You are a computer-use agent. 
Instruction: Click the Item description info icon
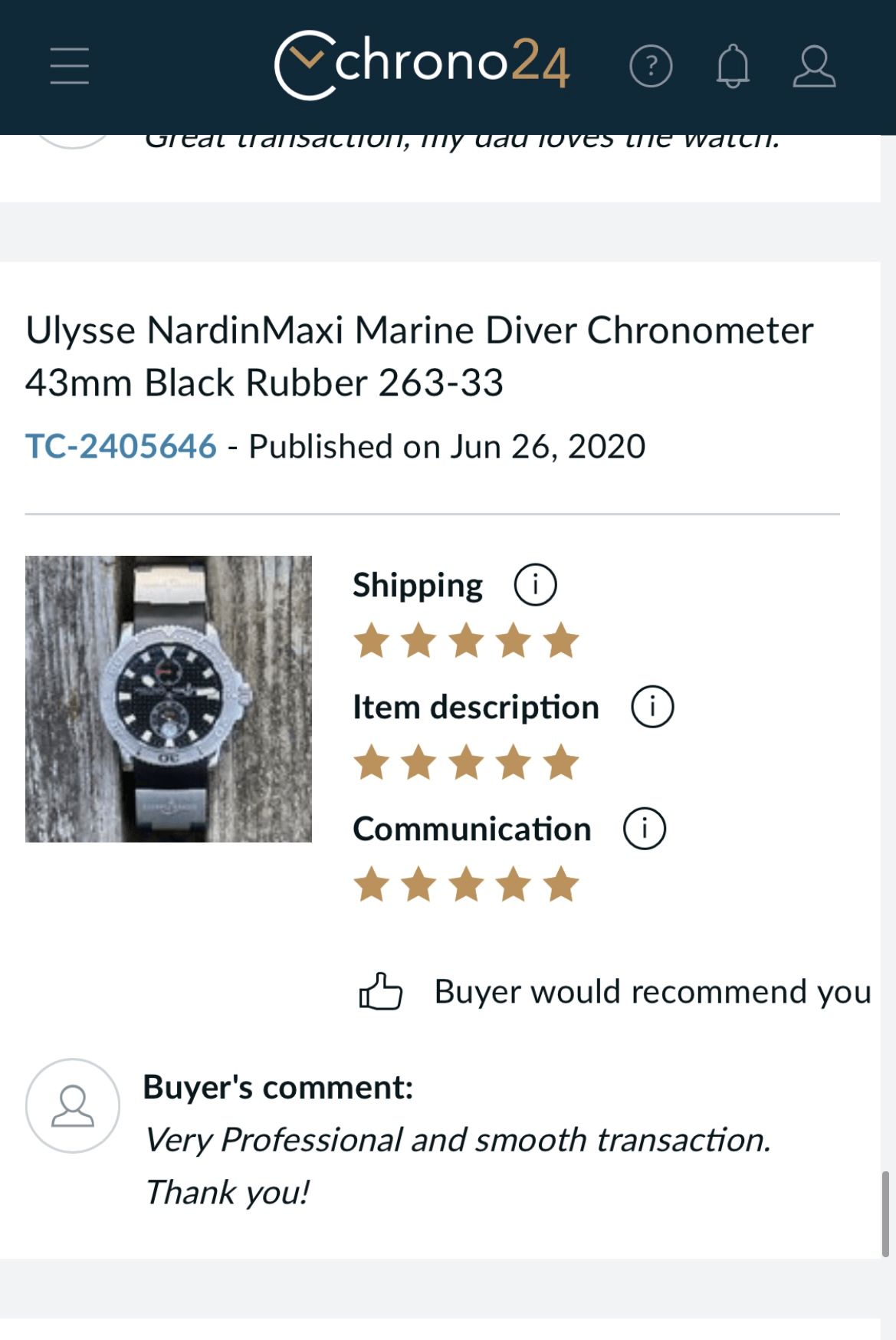[x=652, y=708]
